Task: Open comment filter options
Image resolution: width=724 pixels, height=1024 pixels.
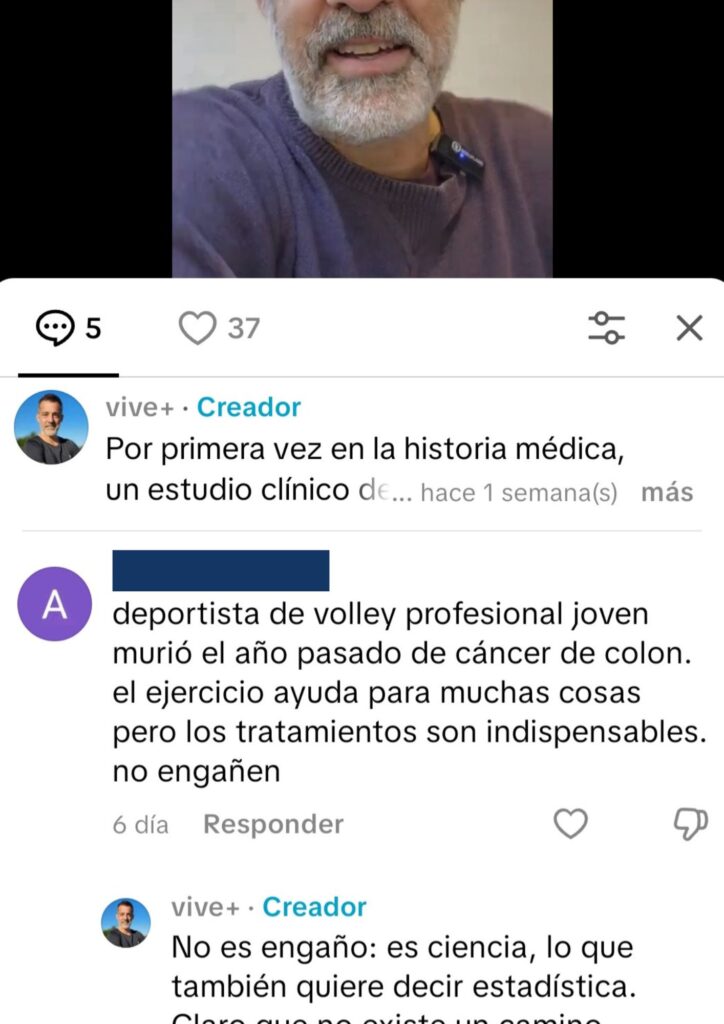Action: pyautogui.click(x=606, y=328)
